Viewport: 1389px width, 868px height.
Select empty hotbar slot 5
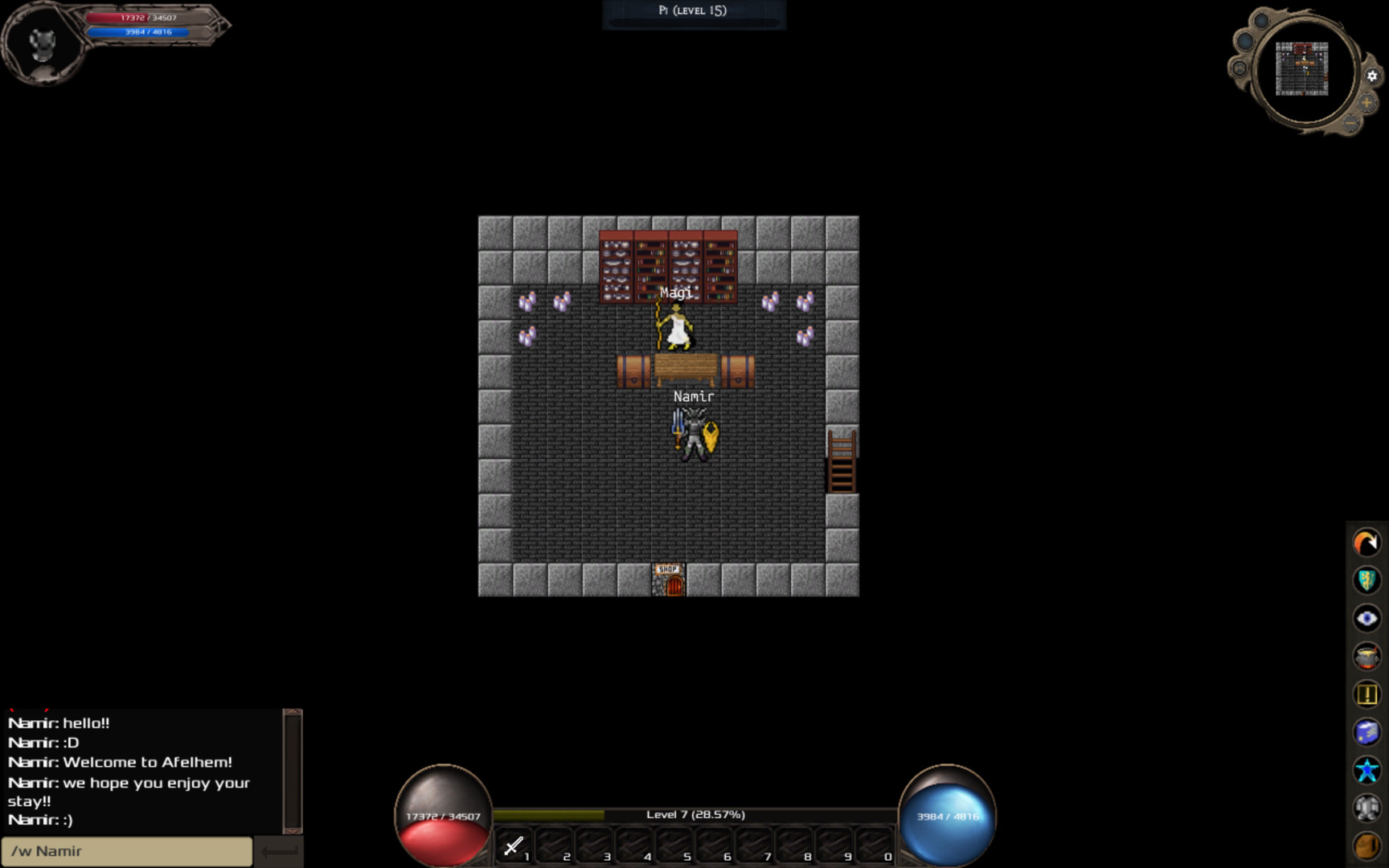pyautogui.click(x=674, y=846)
